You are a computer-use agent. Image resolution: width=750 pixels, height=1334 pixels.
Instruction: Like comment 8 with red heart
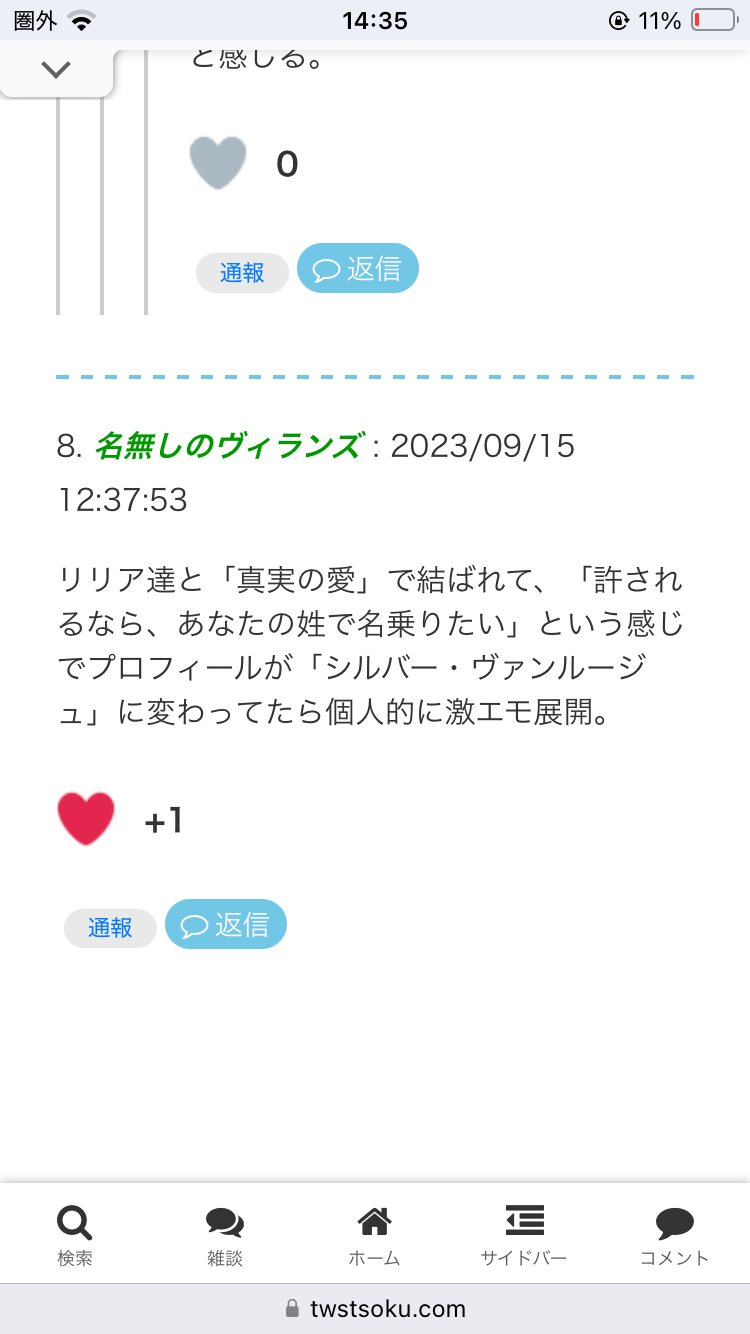86,819
